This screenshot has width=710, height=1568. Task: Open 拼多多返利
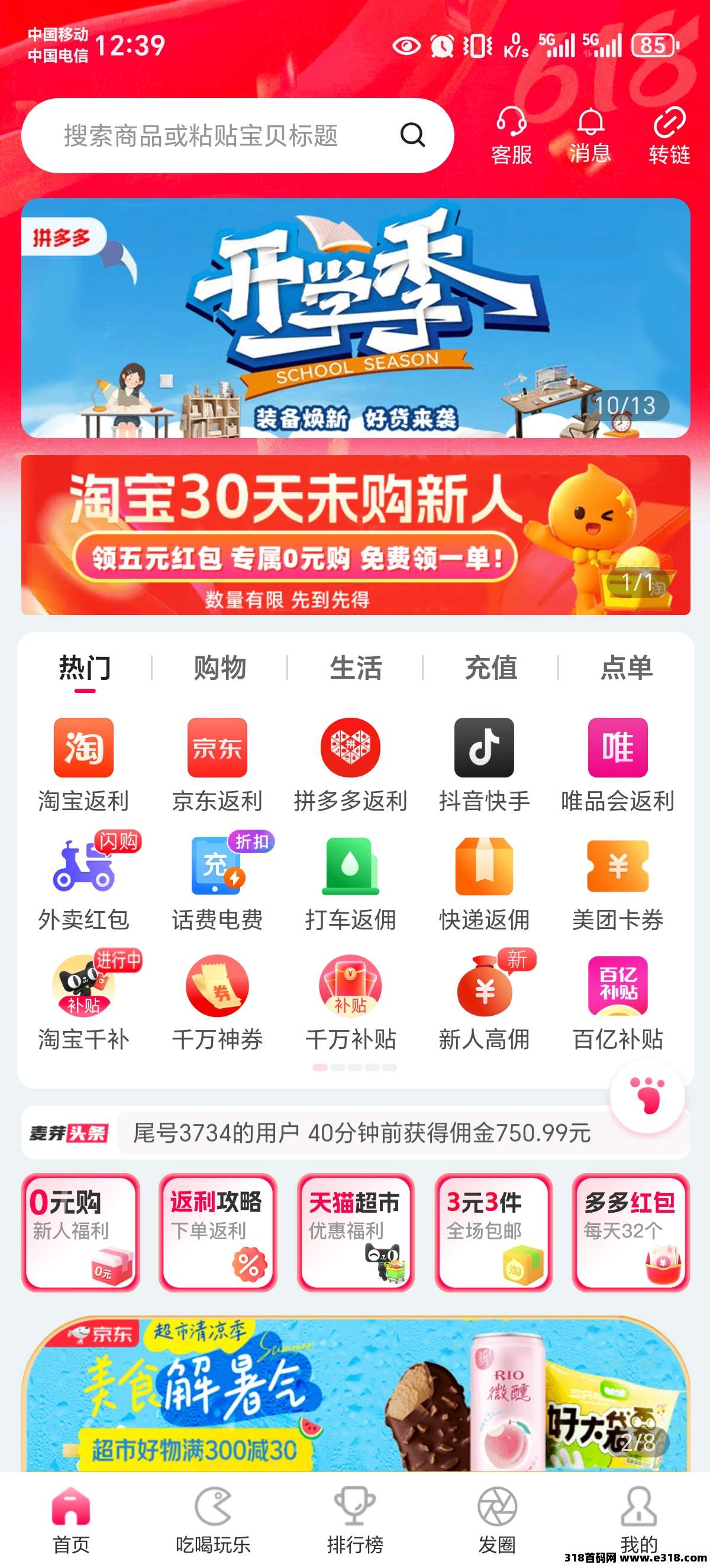pos(350,766)
